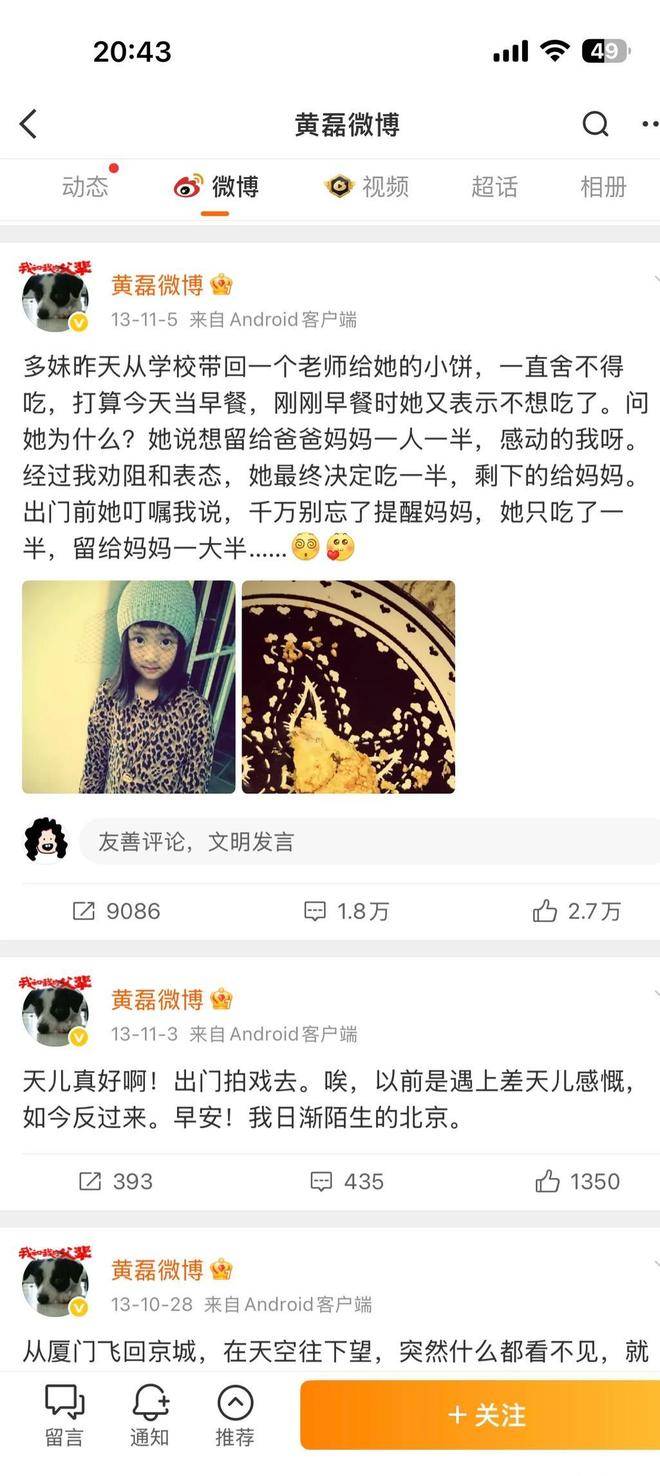Open the 超话 tab
Screen dimensions: 660x1476
click(x=494, y=186)
